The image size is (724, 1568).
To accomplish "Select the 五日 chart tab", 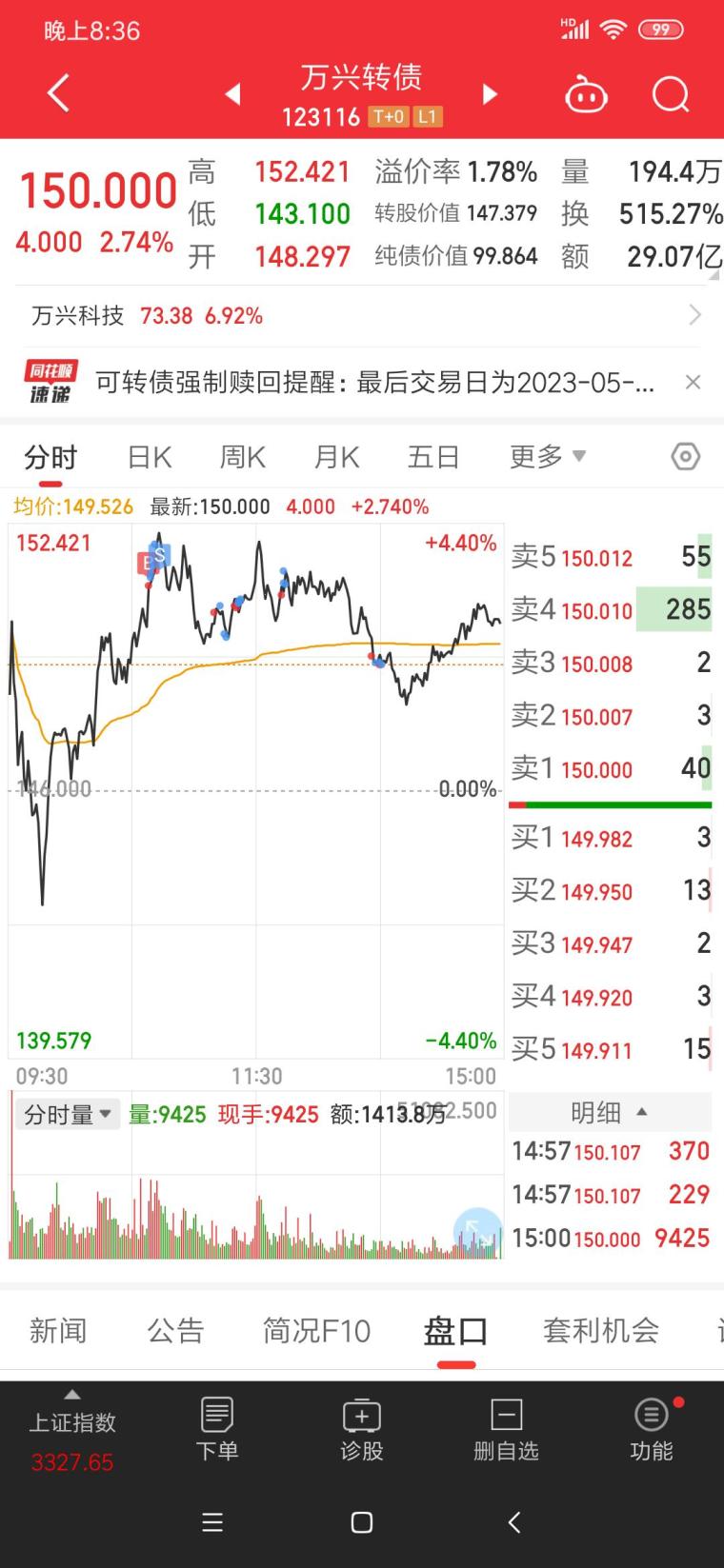I will [433, 458].
